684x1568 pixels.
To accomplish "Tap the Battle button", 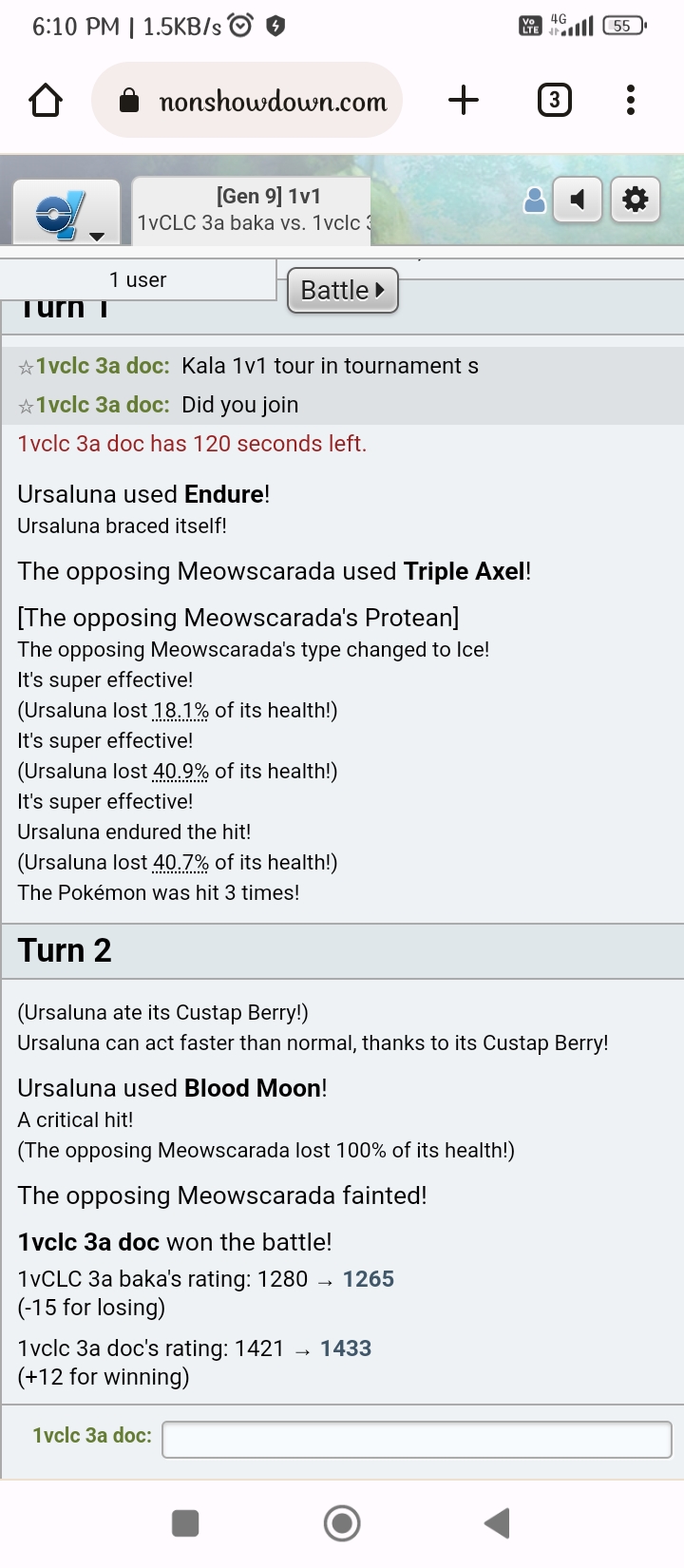I will (x=342, y=290).
